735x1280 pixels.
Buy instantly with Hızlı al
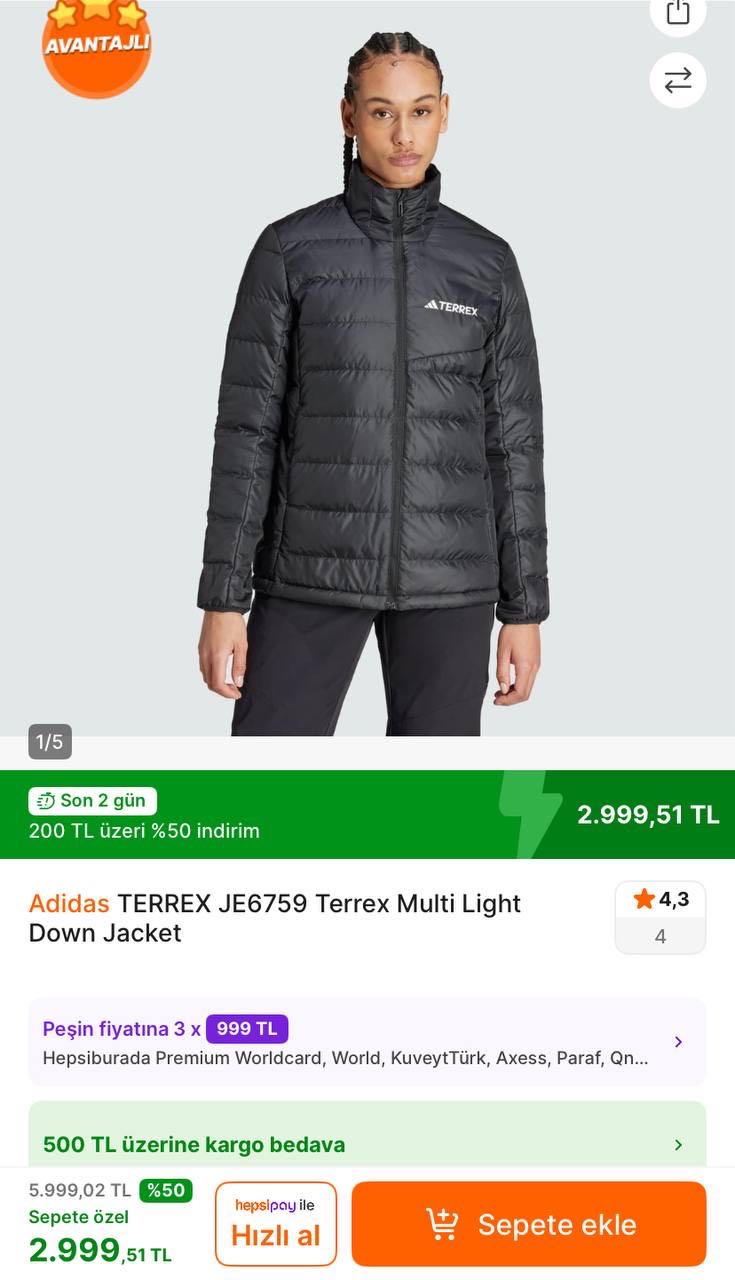click(276, 1224)
